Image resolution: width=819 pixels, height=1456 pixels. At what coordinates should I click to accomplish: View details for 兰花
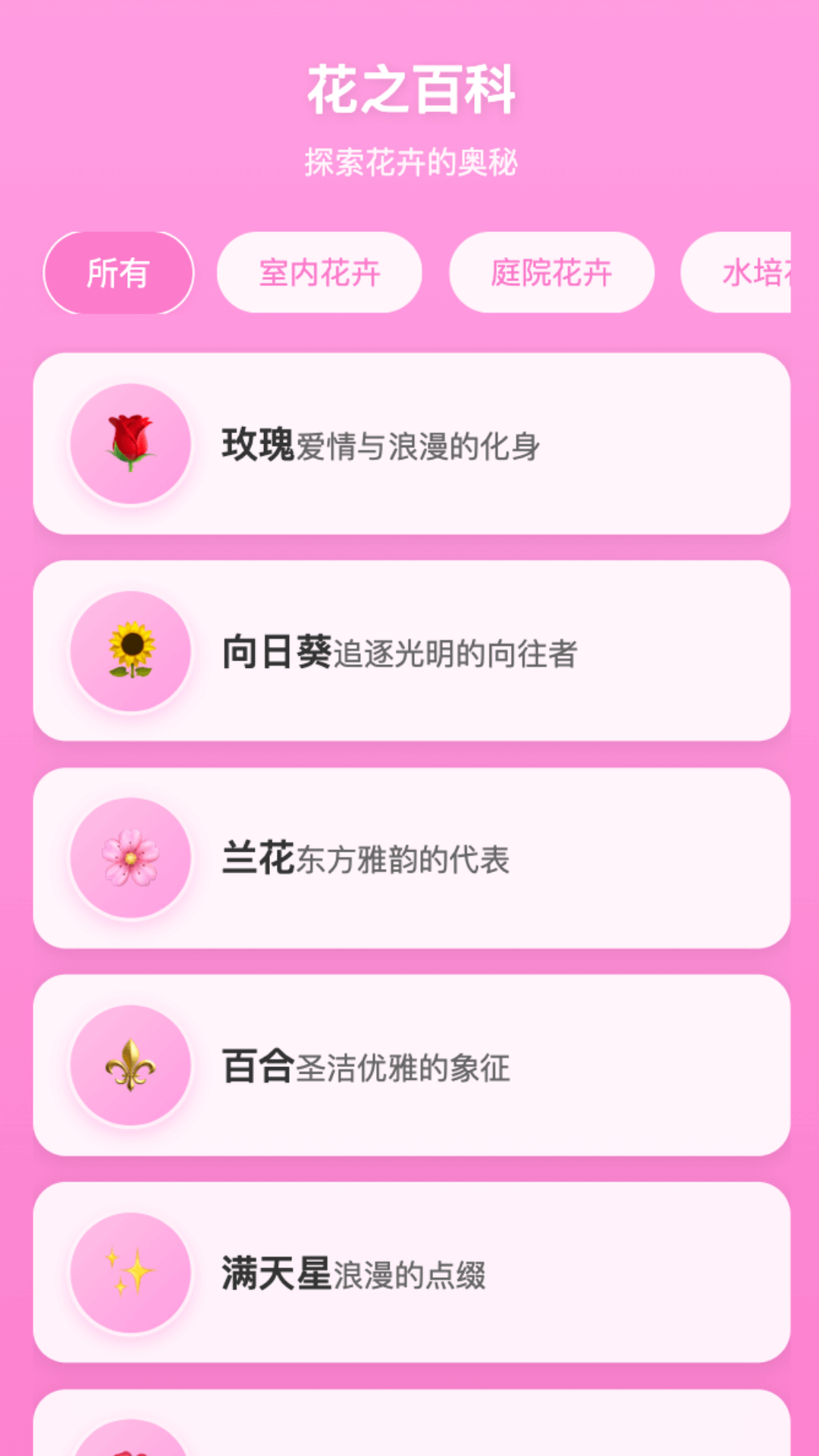(411, 858)
